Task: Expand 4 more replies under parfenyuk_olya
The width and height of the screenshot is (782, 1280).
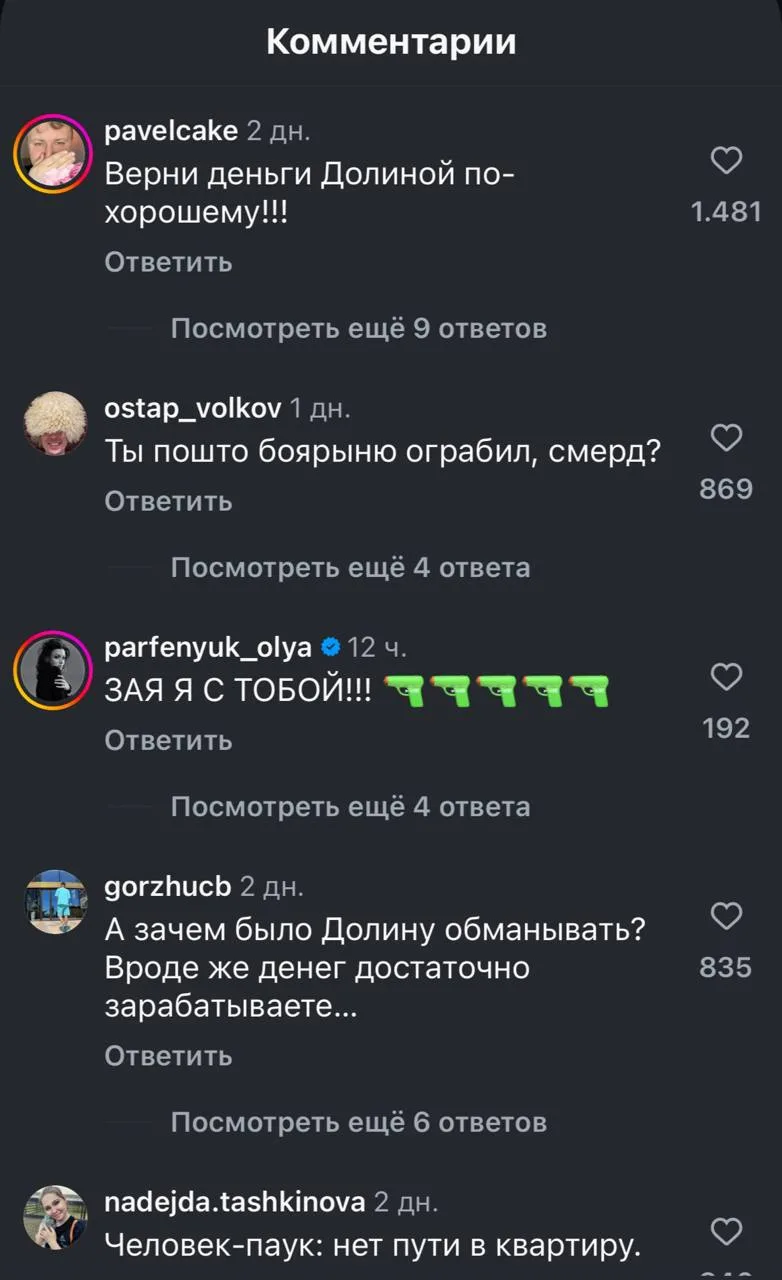Action: click(350, 807)
